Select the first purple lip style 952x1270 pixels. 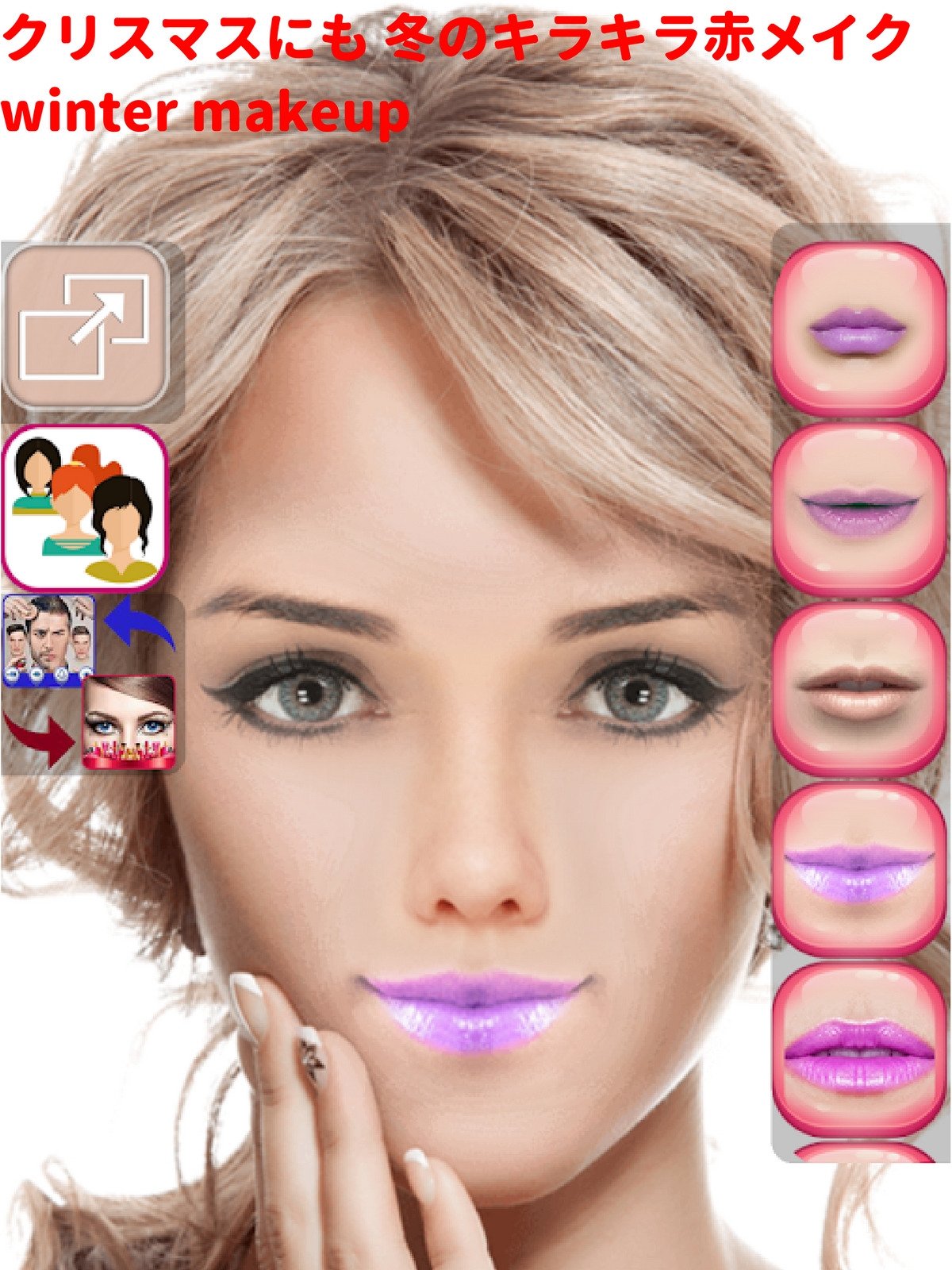(857, 329)
